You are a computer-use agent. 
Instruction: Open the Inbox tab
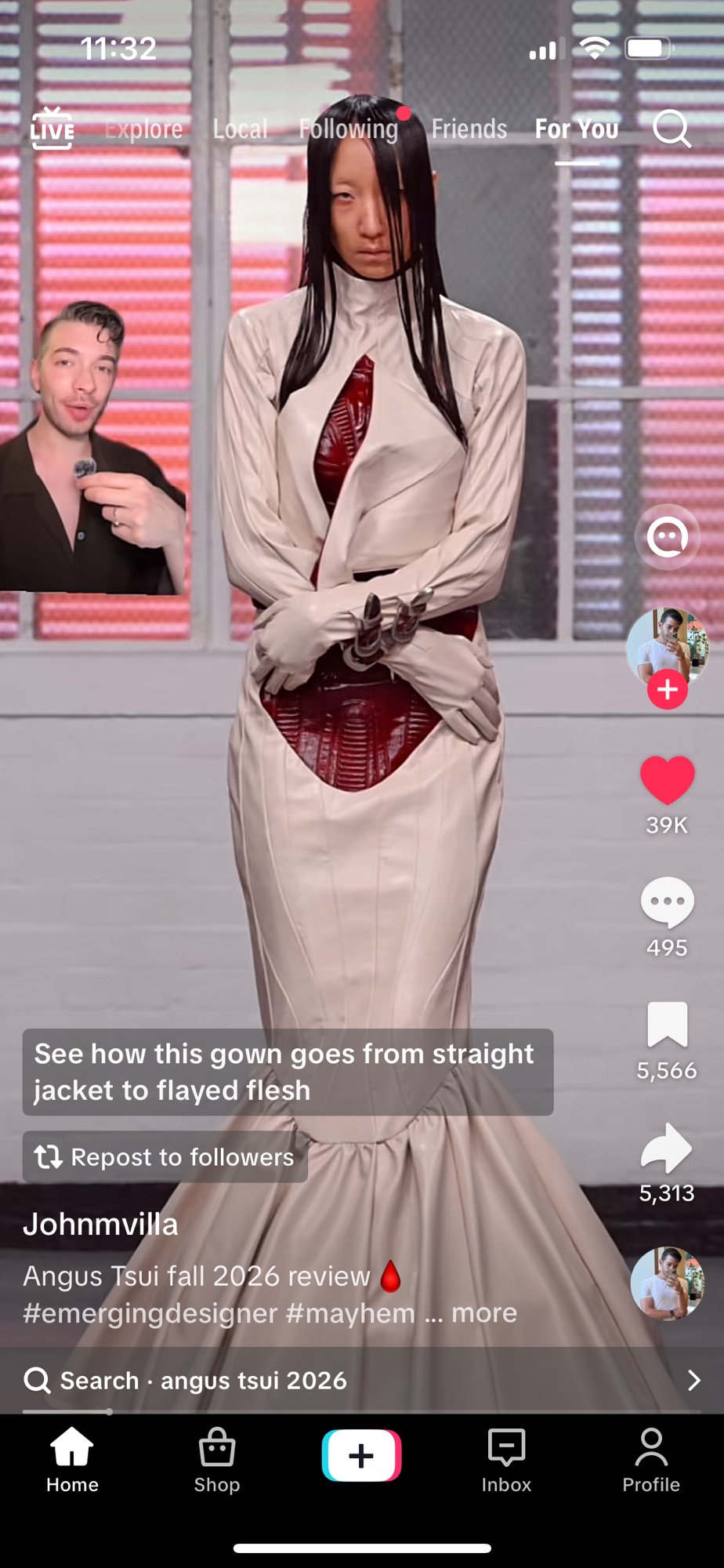coord(506,1461)
